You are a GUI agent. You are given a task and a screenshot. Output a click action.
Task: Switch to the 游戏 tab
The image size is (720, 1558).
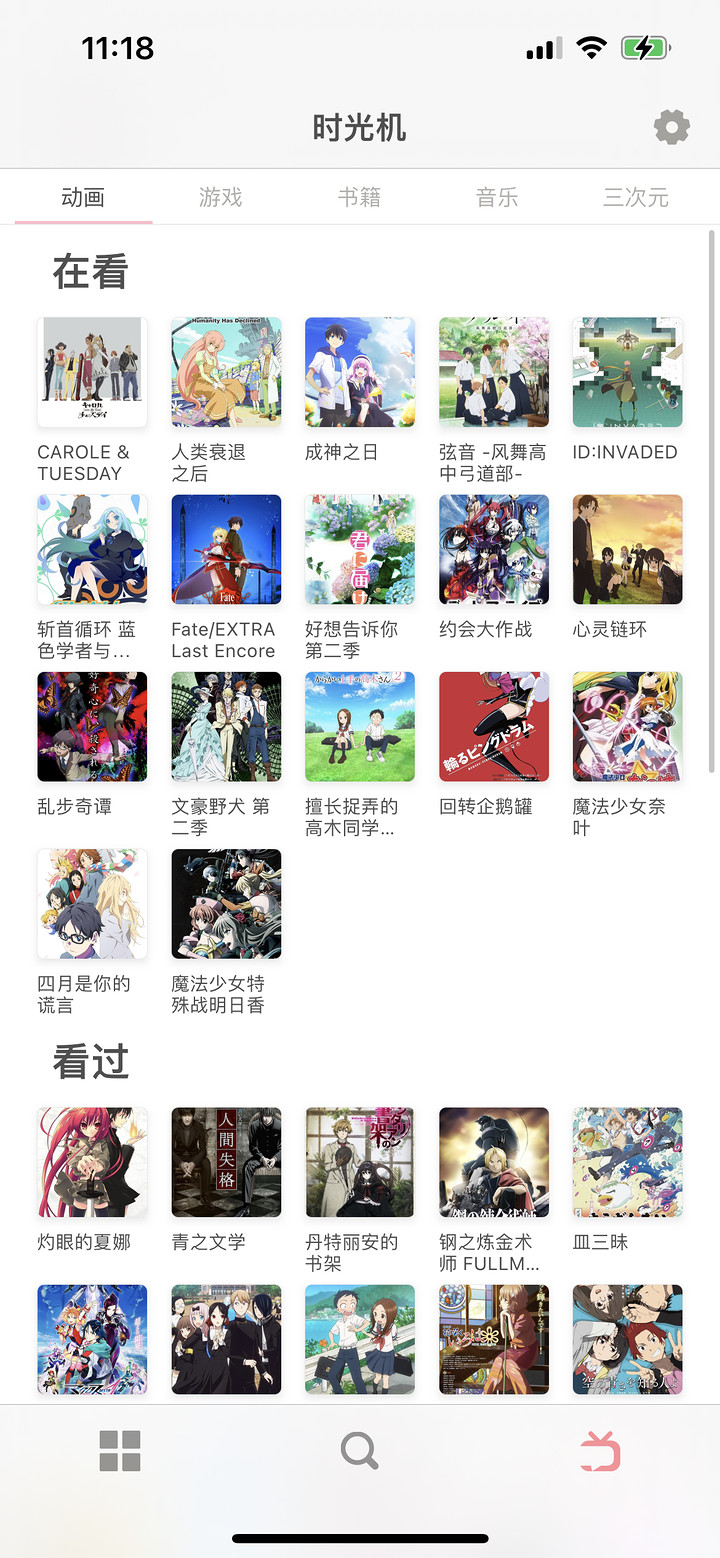pos(219,196)
